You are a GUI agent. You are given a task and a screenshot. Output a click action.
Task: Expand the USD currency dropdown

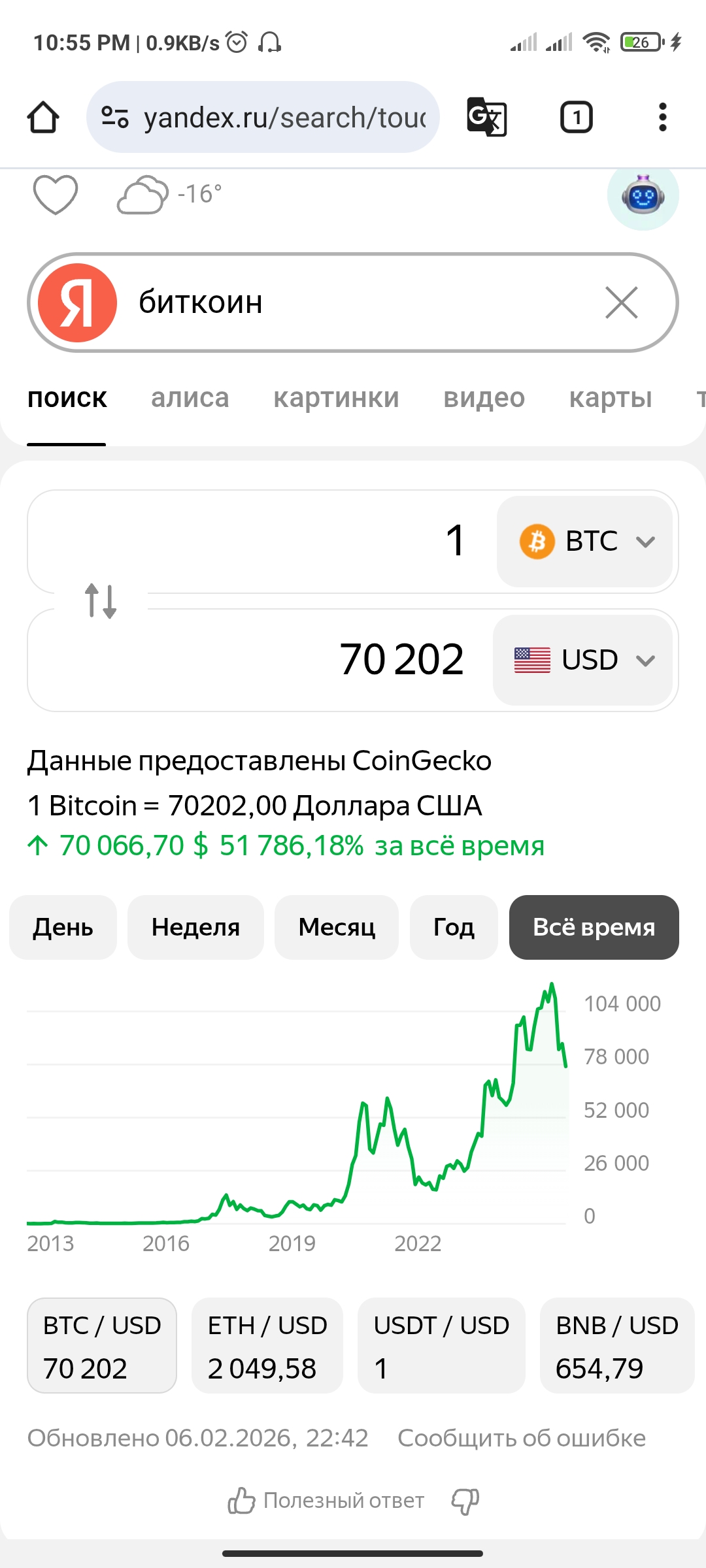coord(584,660)
